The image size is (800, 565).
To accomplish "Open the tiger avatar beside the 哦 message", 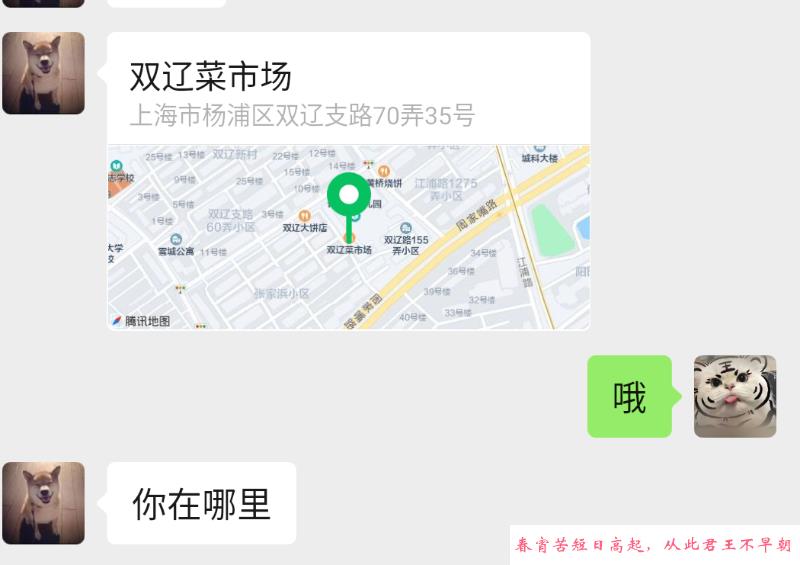I will (x=735, y=397).
